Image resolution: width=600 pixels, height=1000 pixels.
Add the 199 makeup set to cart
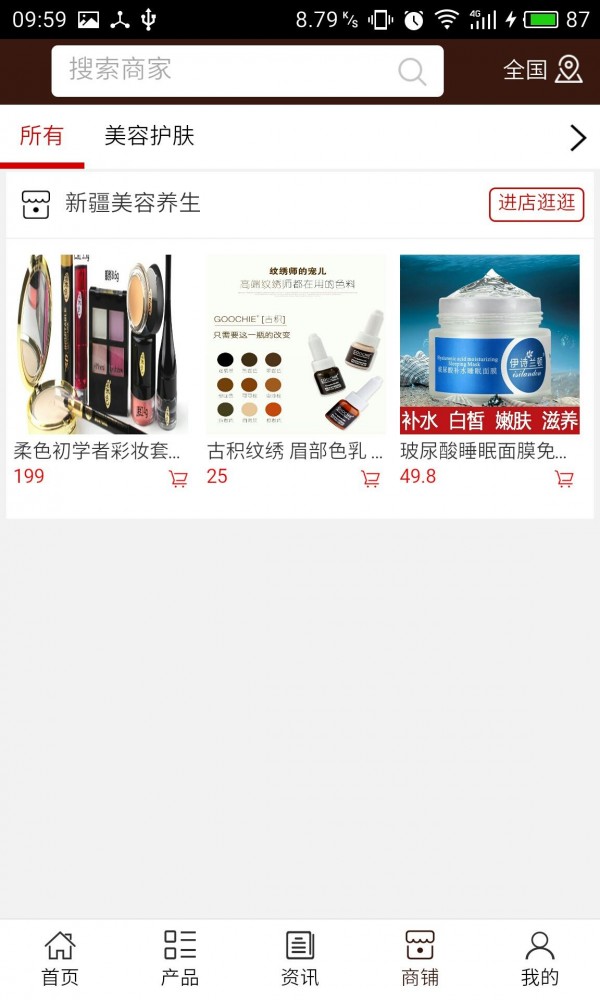pyautogui.click(x=178, y=479)
